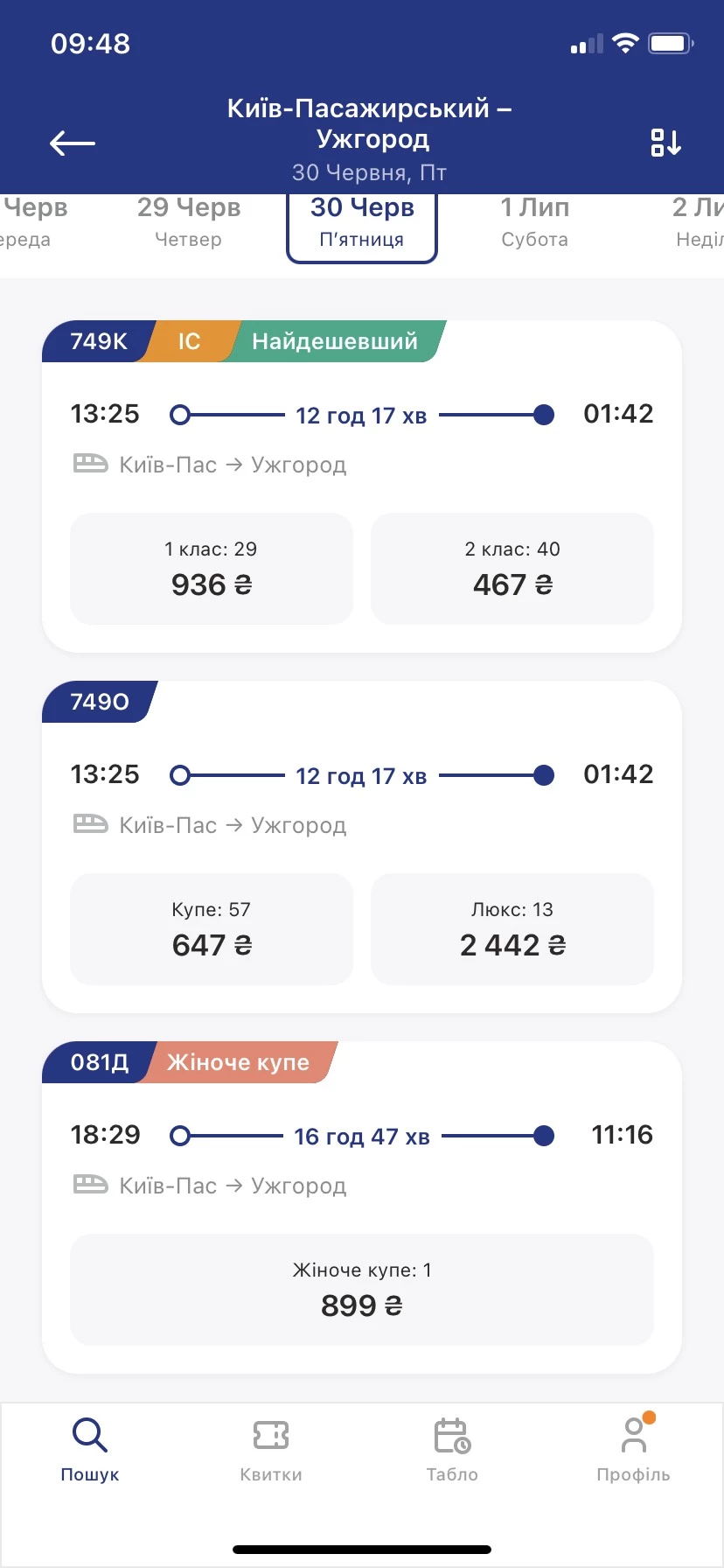Open train 749К Intercity card
This screenshot has height=1568, width=724.
click(362, 437)
